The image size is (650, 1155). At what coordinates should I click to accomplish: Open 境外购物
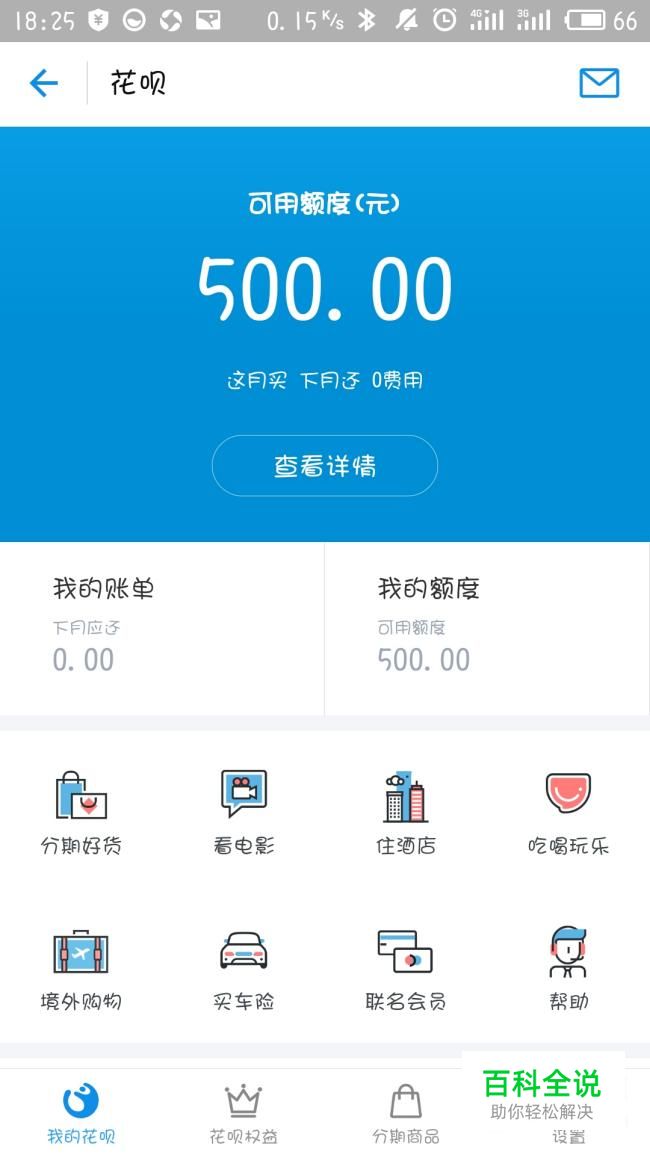(x=81, y=969)
